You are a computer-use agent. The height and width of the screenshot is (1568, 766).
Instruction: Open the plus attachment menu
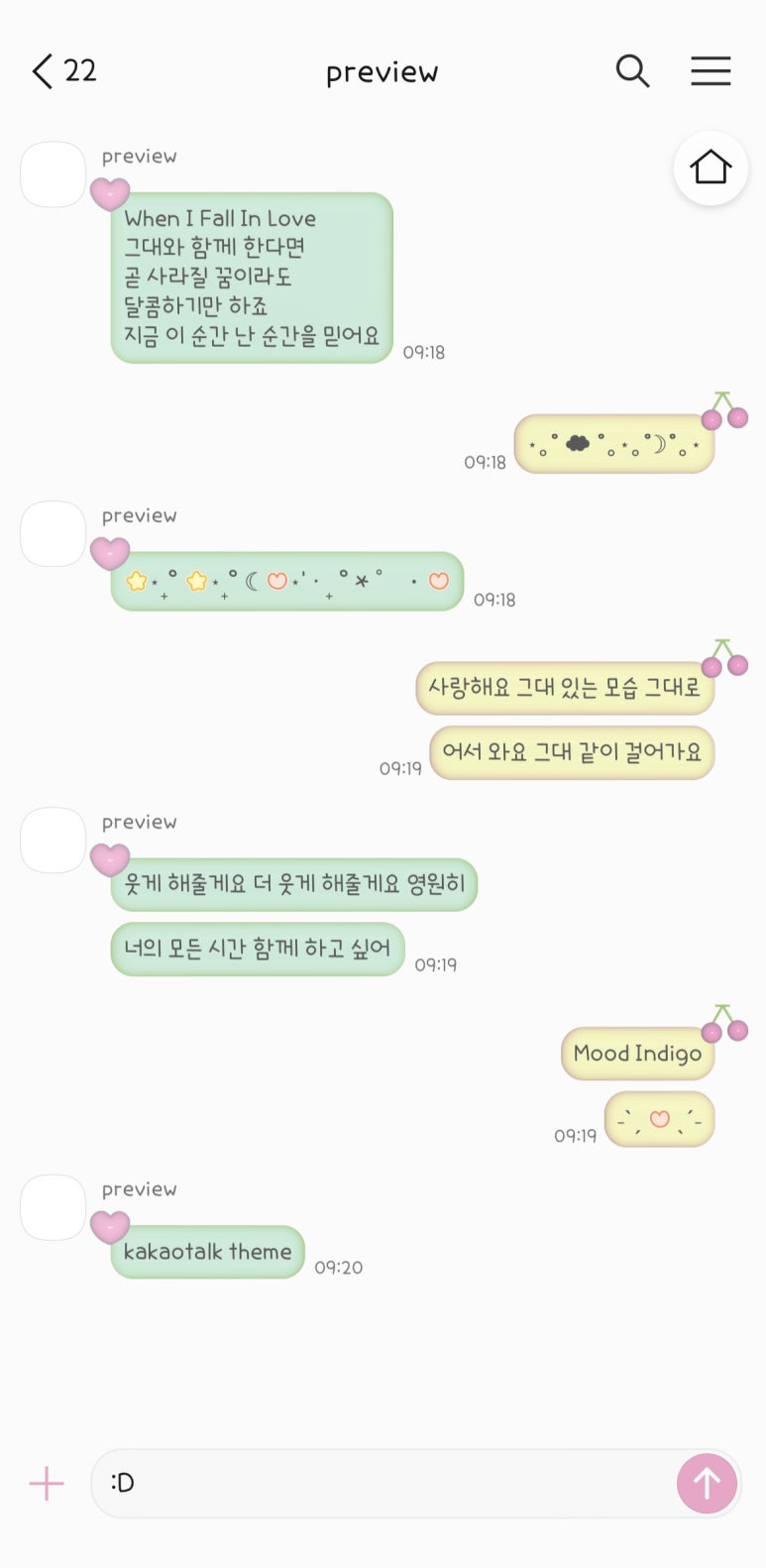tap(47, 1484)
